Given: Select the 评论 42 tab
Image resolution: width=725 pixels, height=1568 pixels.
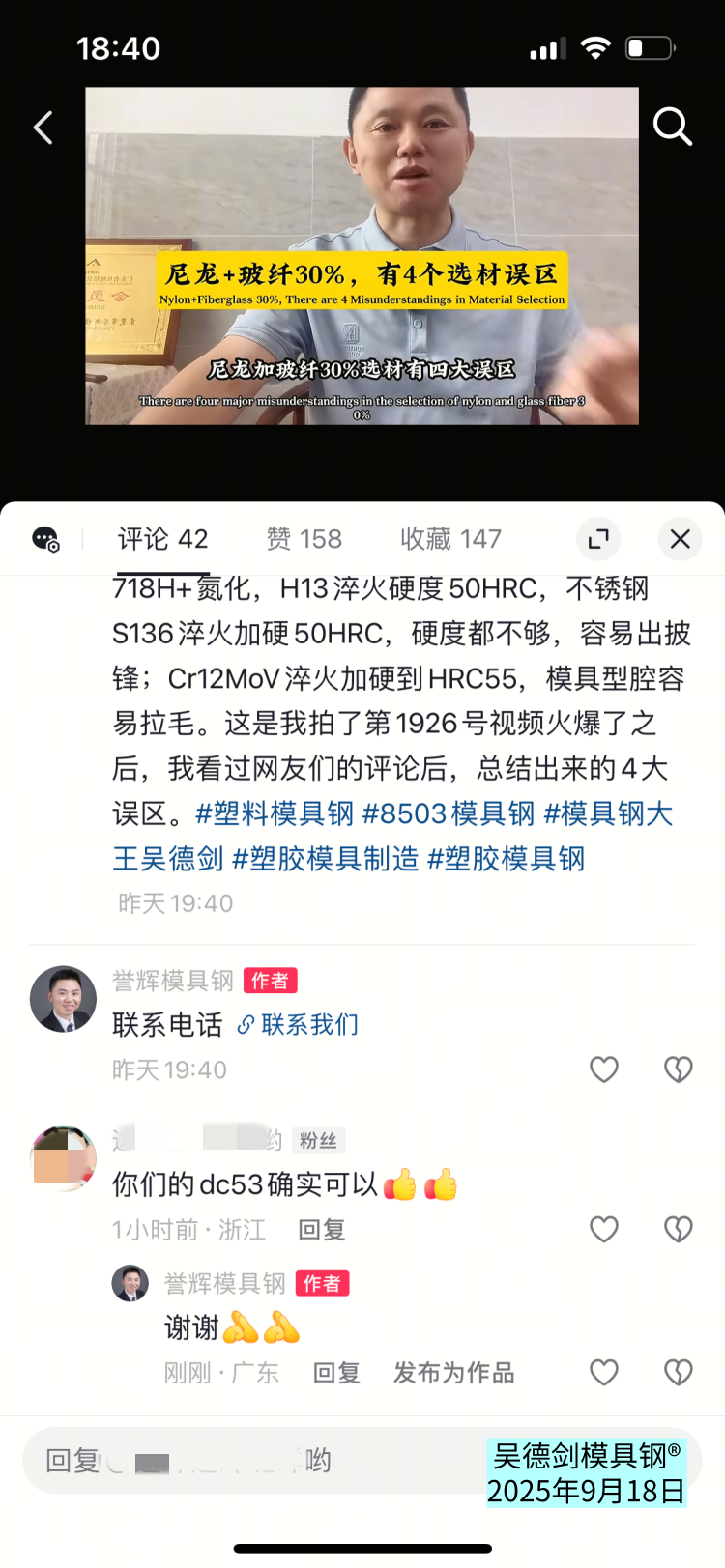Looking at the screenshot, I should click(x=162, y=538).
